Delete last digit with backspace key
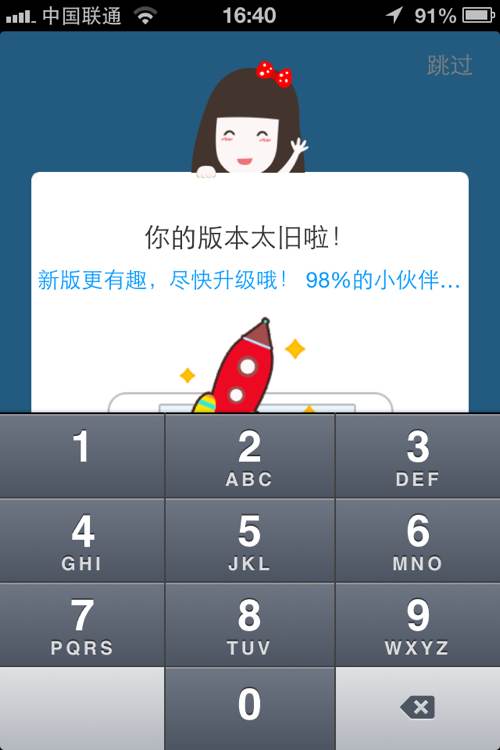This screenshot has height=750, width=500. [418, 708]
